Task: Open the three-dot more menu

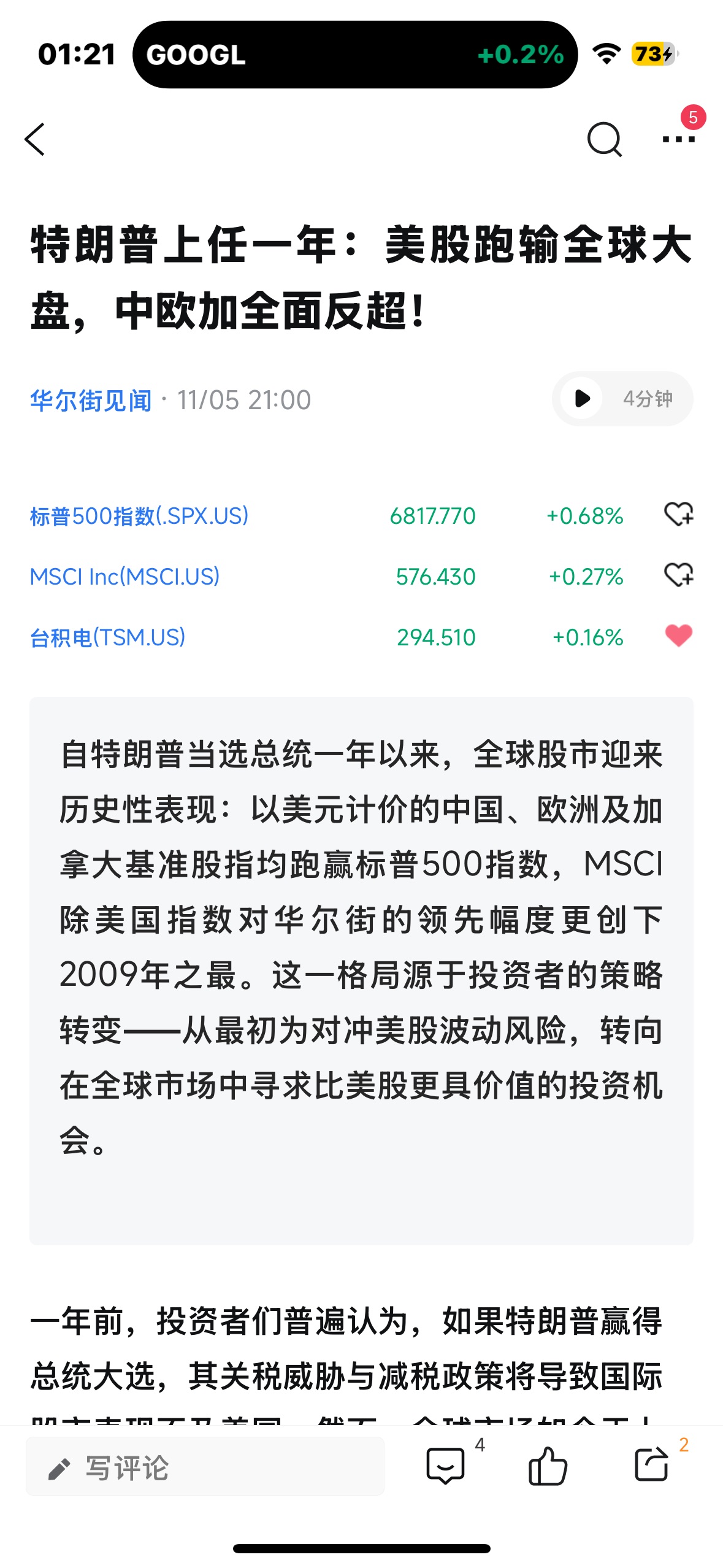Action: [678, 139]
